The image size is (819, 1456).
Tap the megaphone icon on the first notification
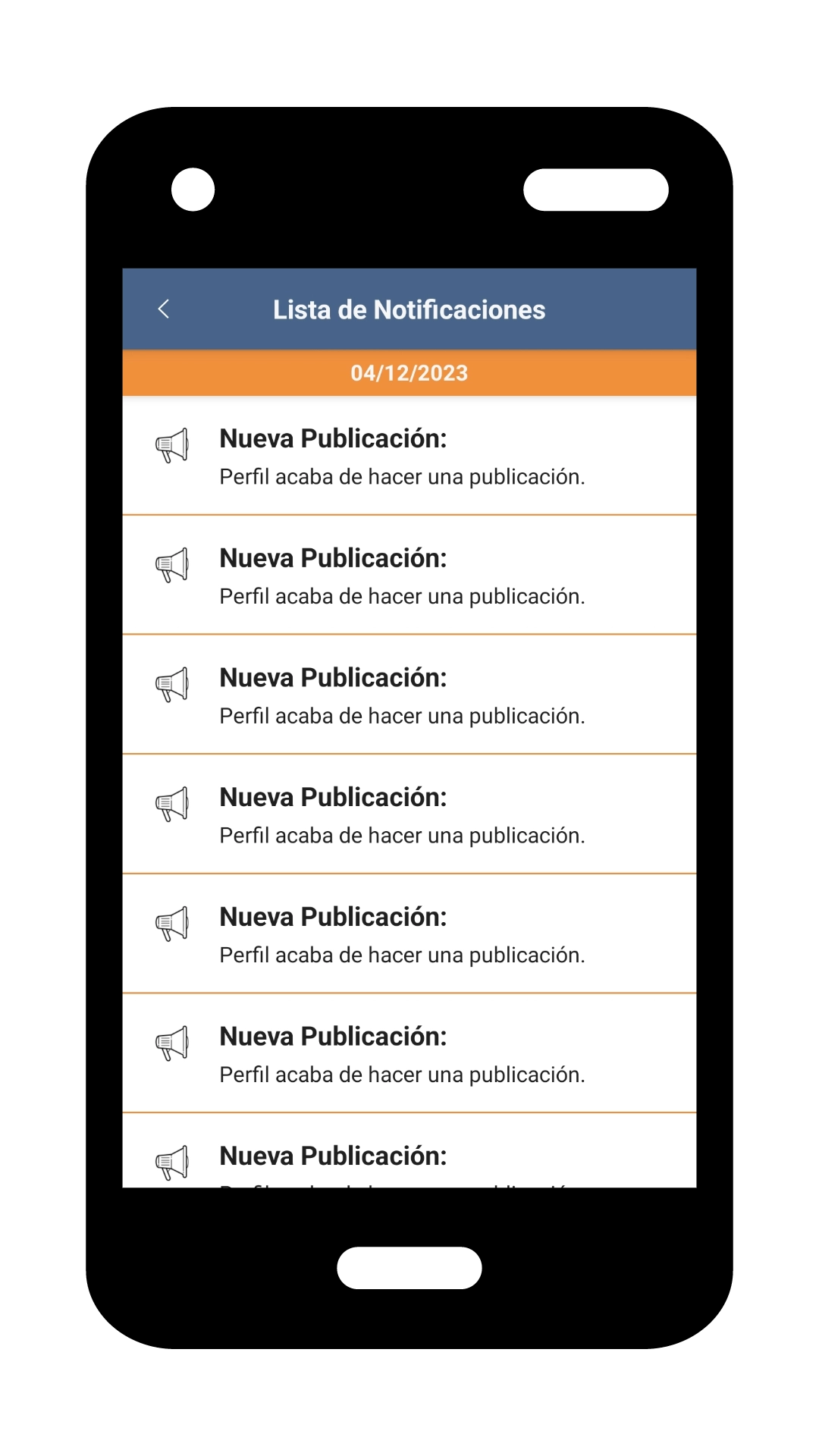click(170, 446)
